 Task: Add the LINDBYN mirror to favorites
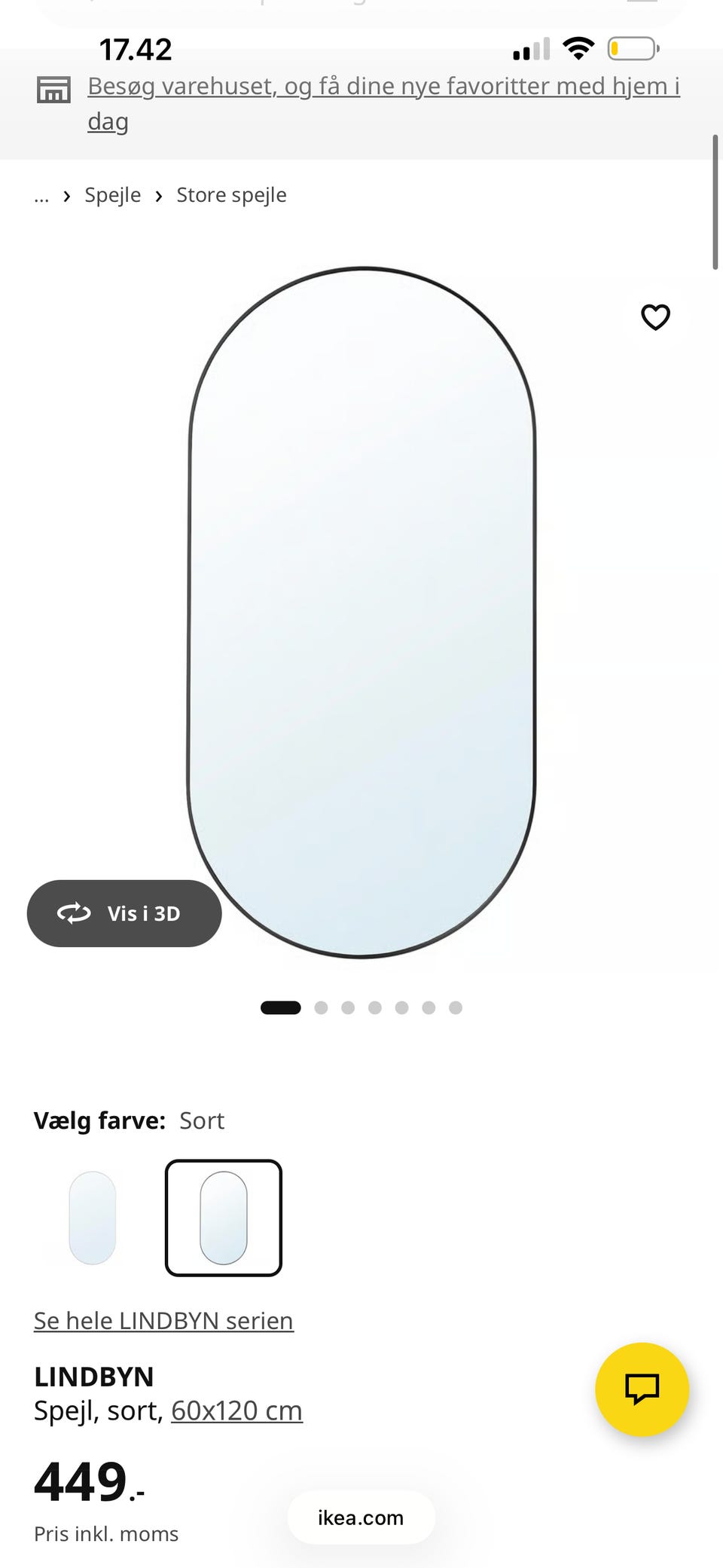(x=655, y=317)
